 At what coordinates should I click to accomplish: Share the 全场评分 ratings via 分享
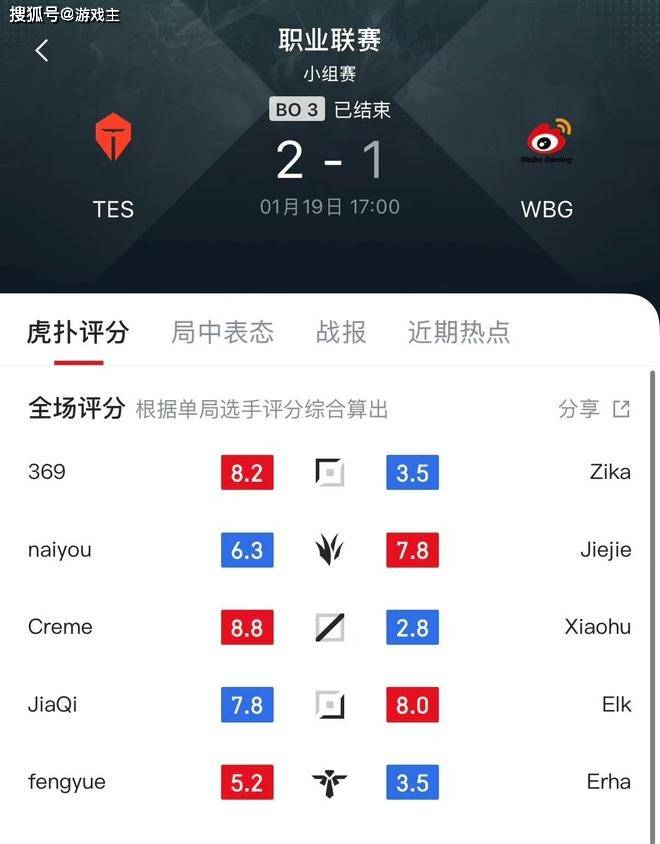tap(594, 408)
